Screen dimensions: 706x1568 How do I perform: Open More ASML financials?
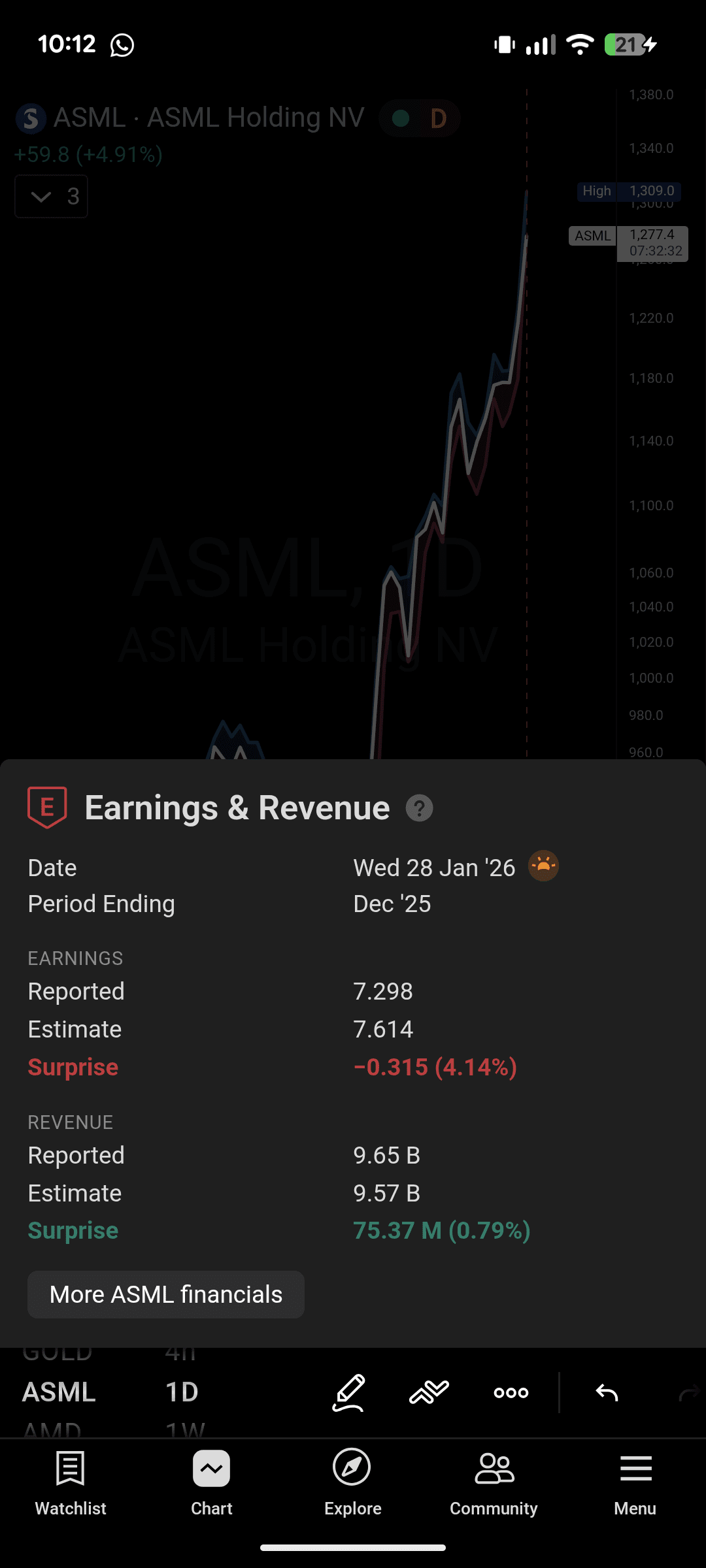click(165, 1294)
